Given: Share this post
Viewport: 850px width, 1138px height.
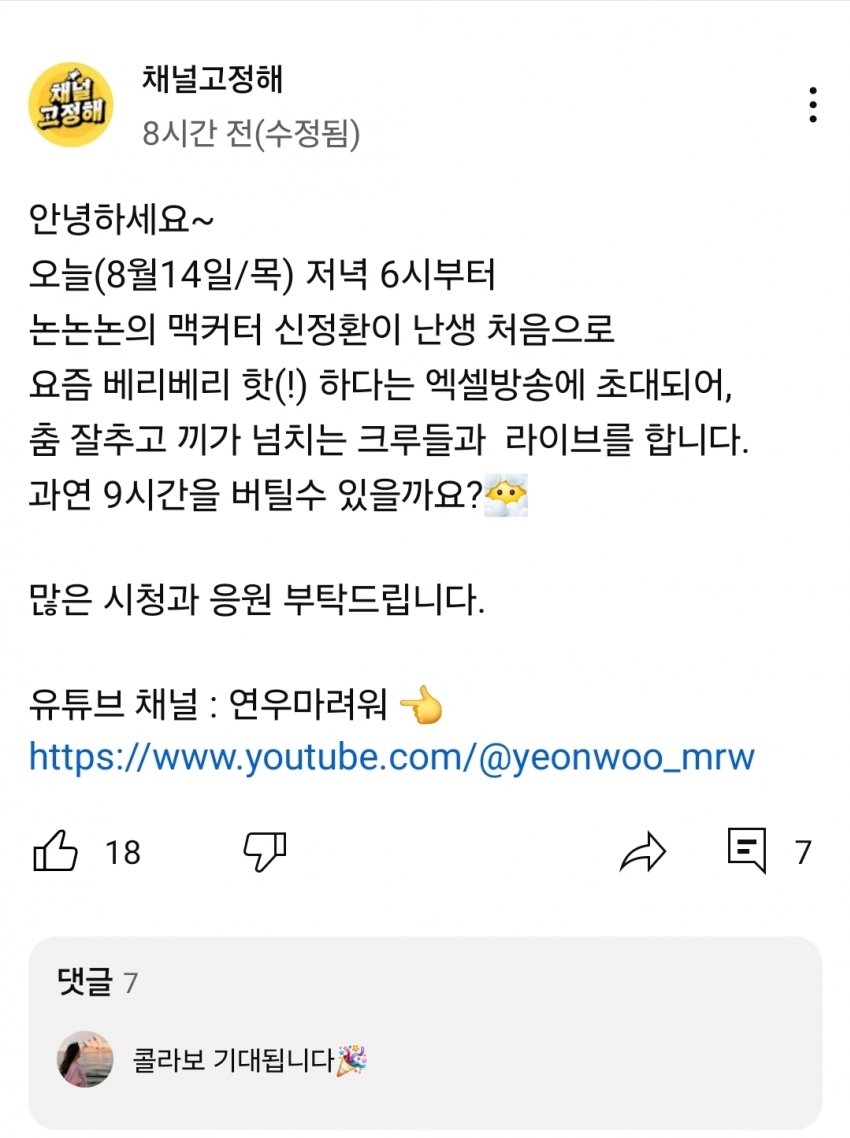Looking at the screenshot, I should (x=642, y=852).
